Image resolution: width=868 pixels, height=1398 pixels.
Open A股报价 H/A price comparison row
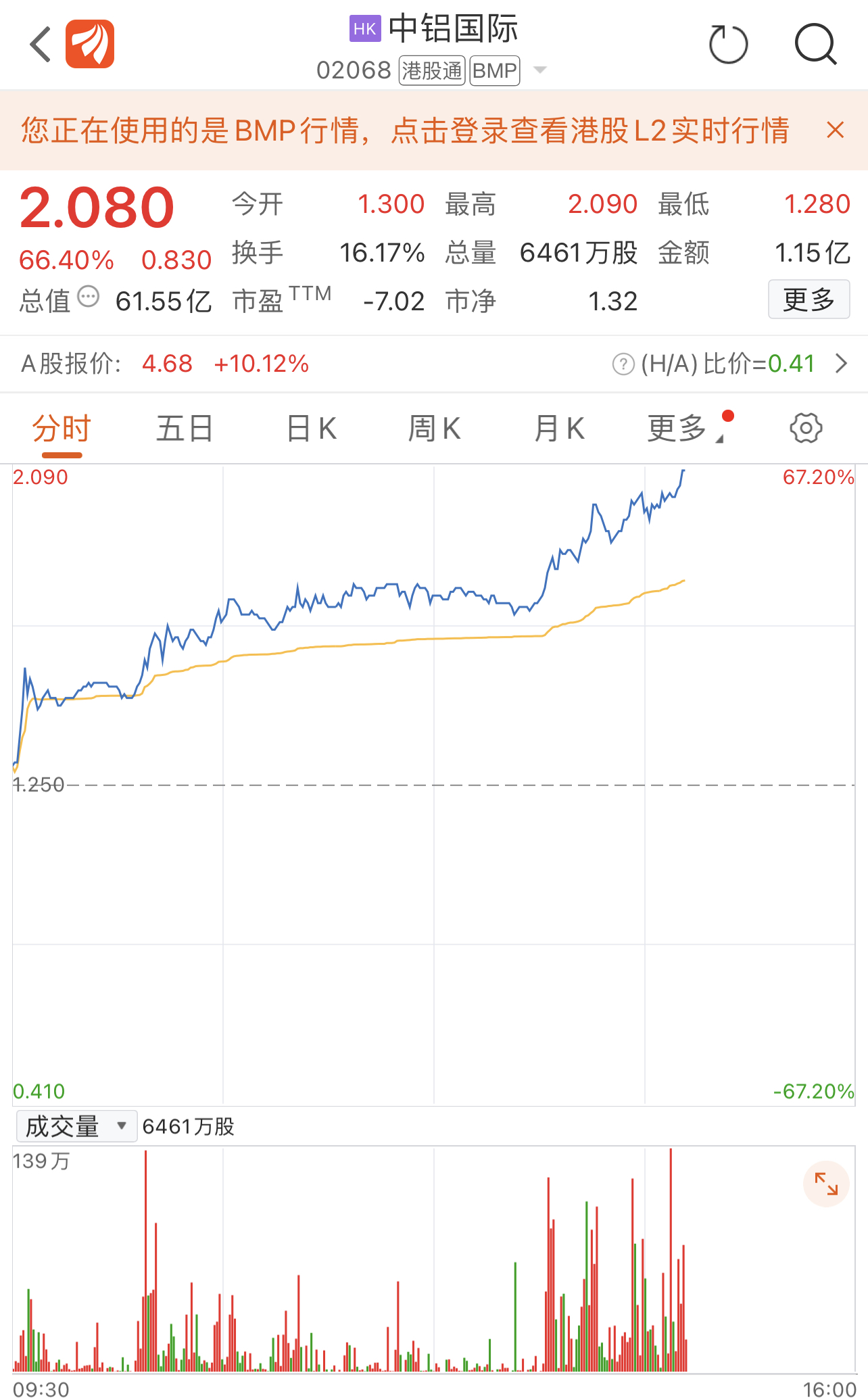pyautogui.click(x=433, y=364)
